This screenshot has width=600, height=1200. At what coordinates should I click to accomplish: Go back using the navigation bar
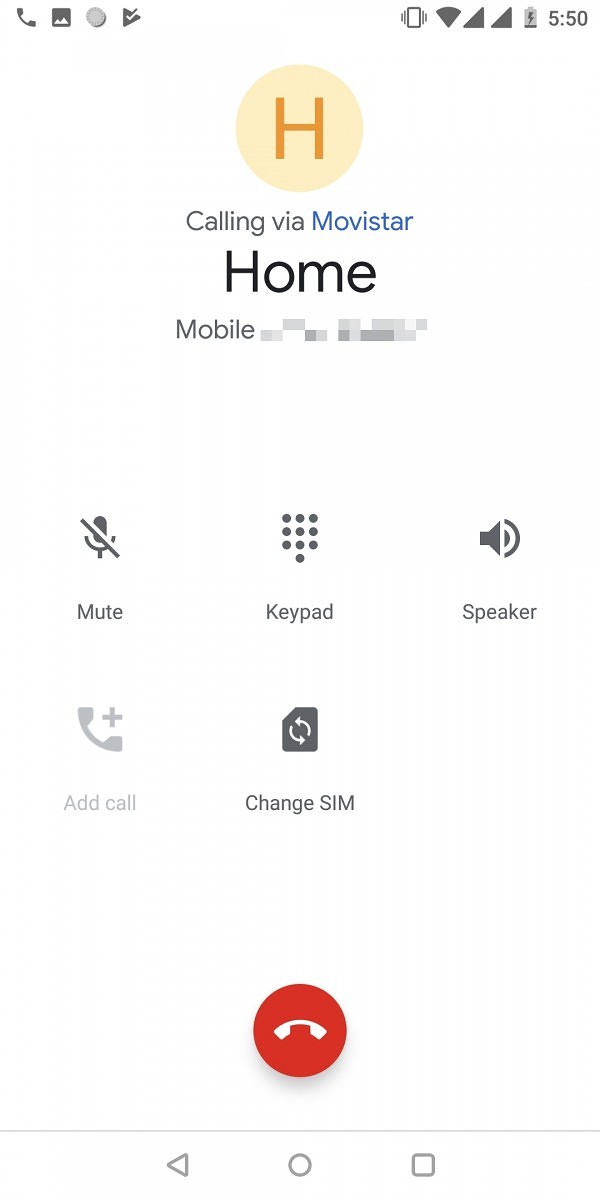click(178, 1164)
